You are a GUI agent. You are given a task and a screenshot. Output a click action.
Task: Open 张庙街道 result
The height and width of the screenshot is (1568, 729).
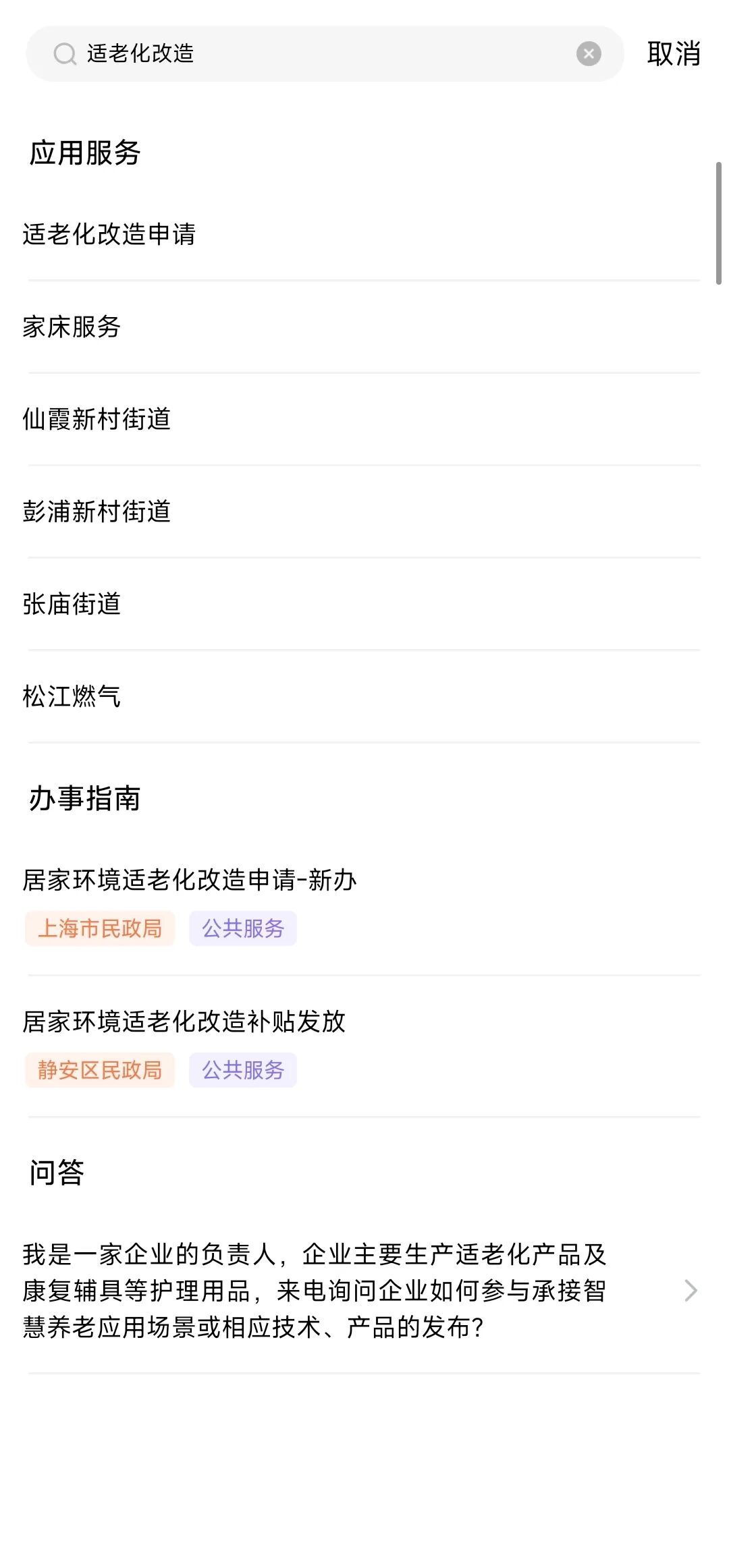pos(72,604)
